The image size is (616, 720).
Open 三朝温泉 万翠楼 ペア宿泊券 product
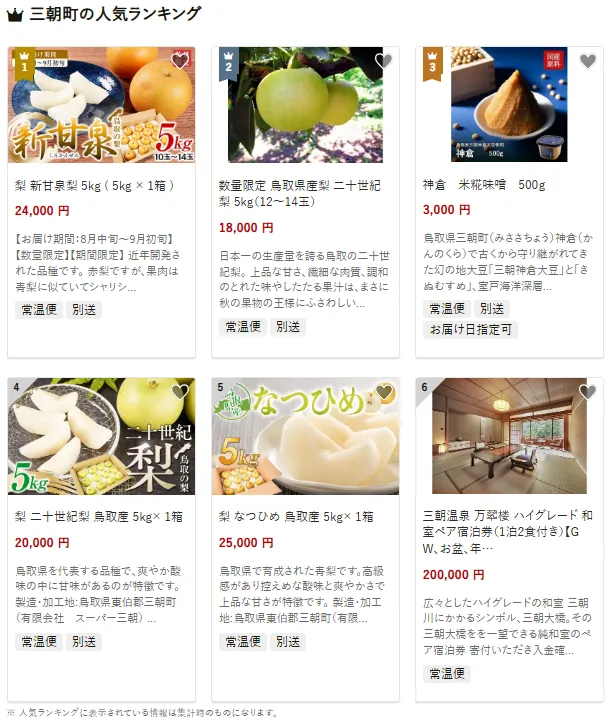(x=507, y=531)
